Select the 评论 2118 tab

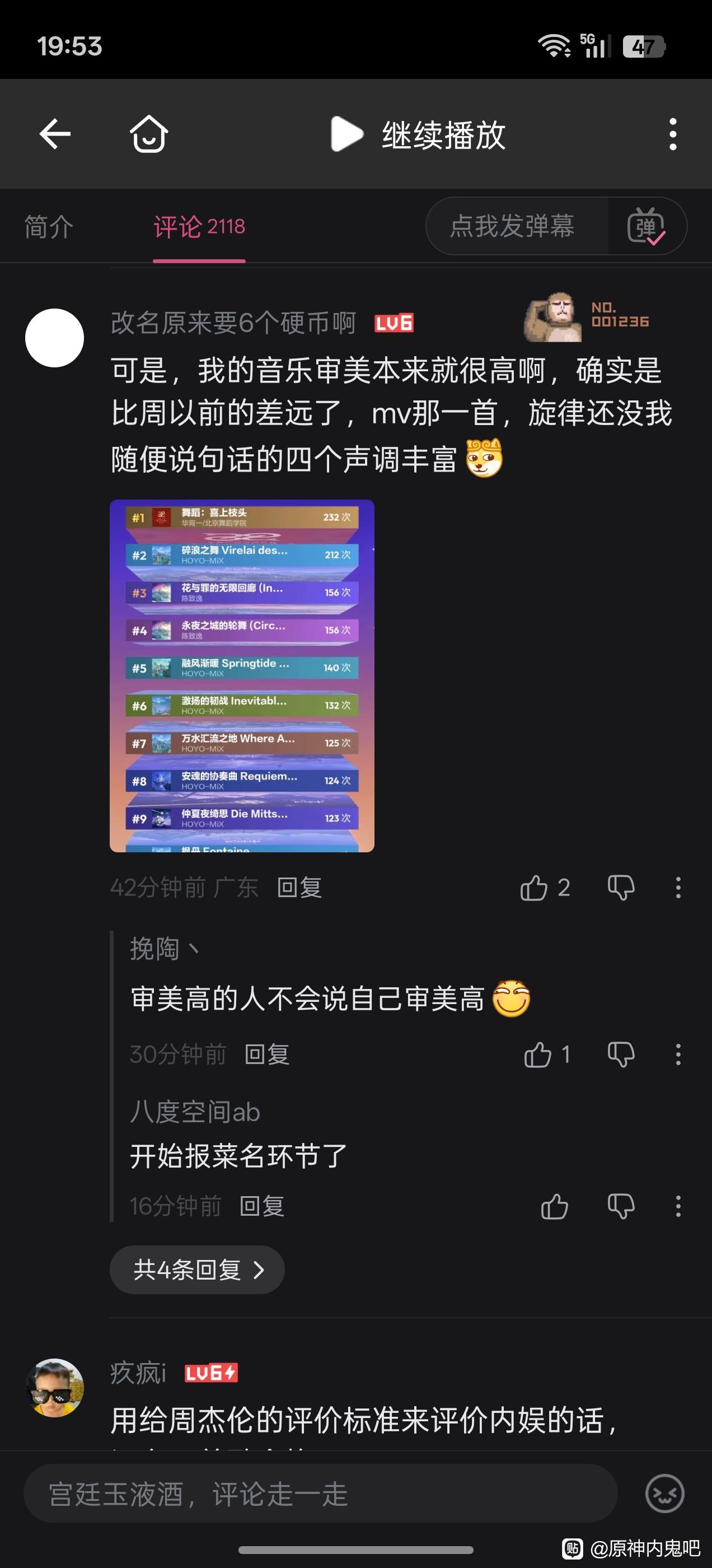199,227
